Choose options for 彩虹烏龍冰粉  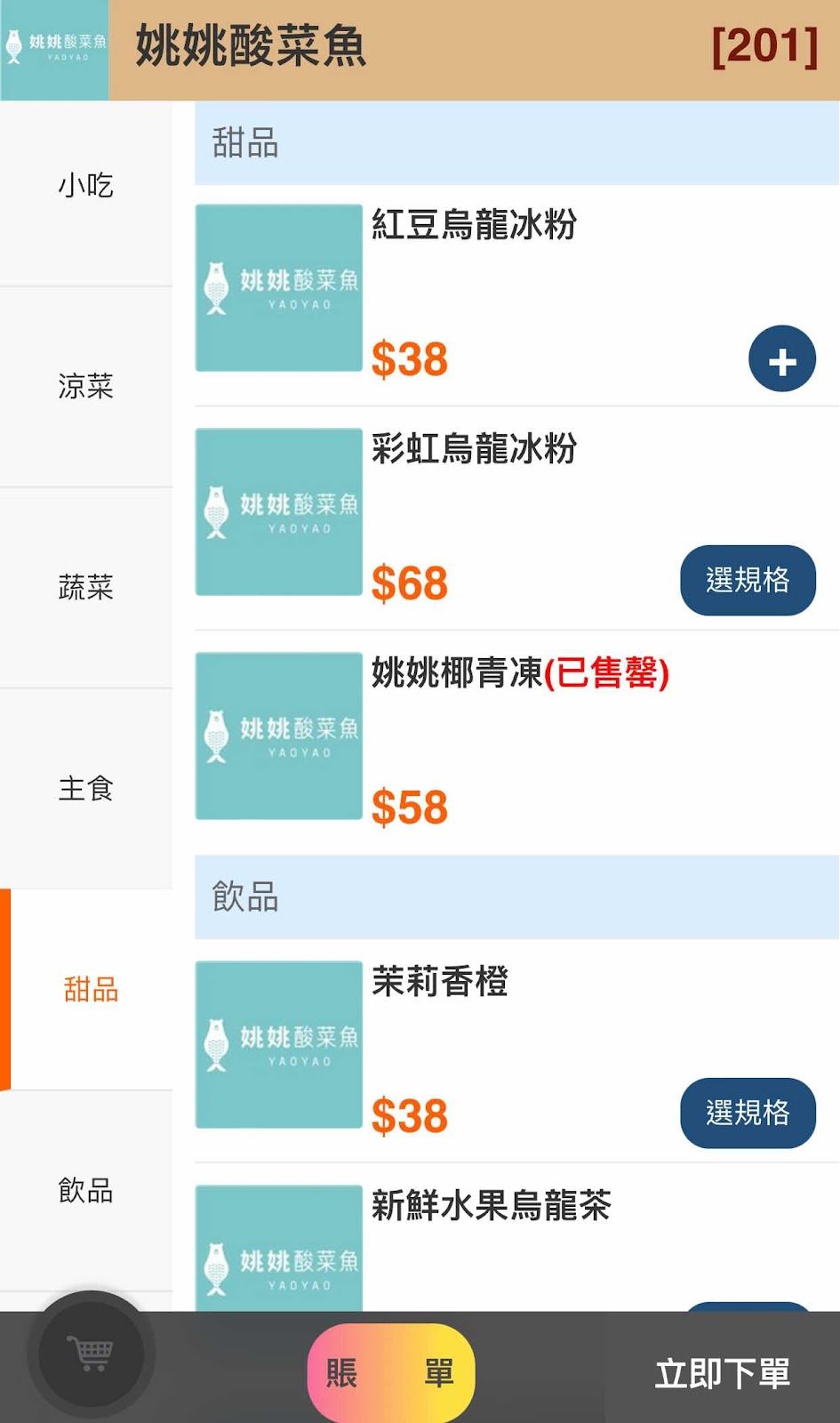pos(748,580)
